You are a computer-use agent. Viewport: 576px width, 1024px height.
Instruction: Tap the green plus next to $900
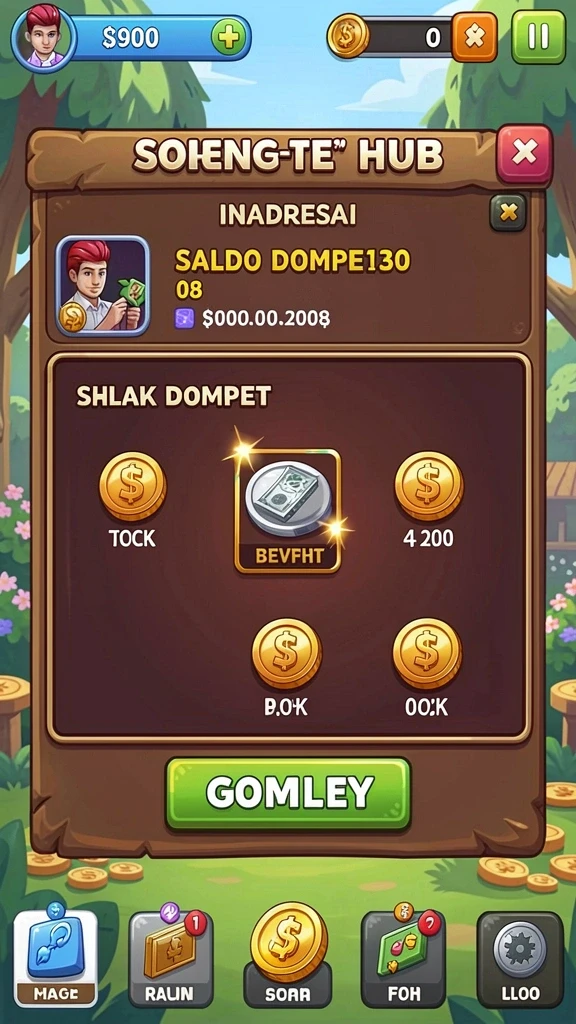pos(229,38)
